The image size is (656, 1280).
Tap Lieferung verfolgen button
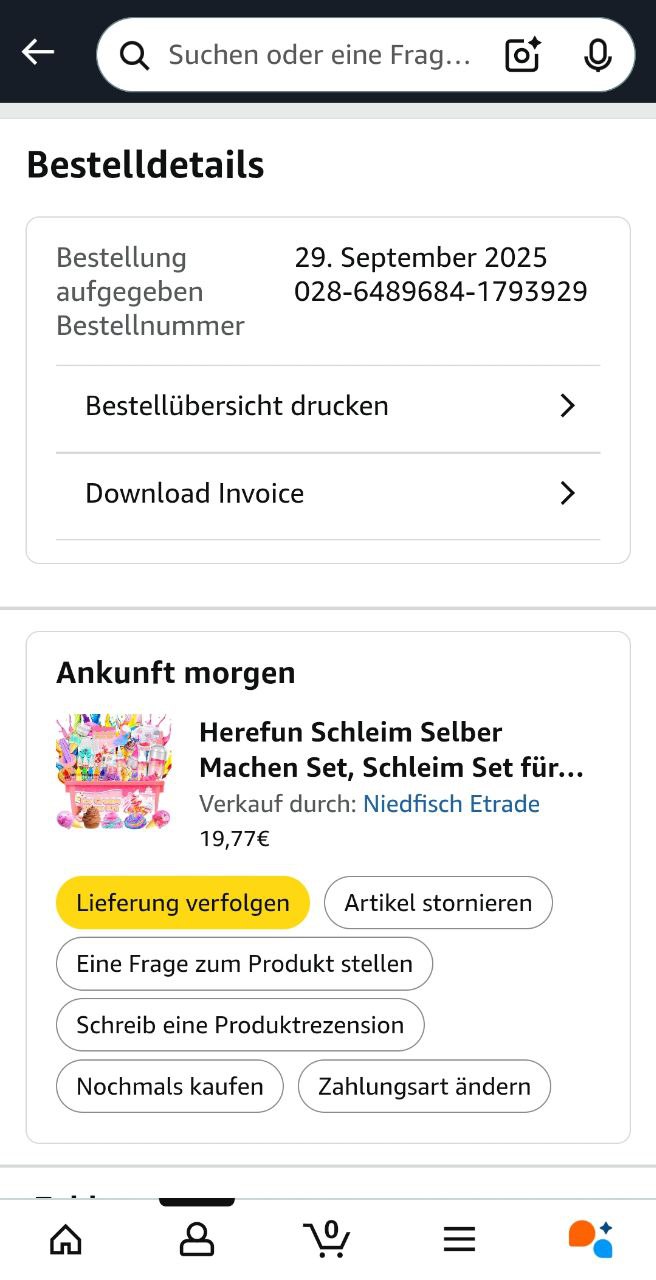183,903
